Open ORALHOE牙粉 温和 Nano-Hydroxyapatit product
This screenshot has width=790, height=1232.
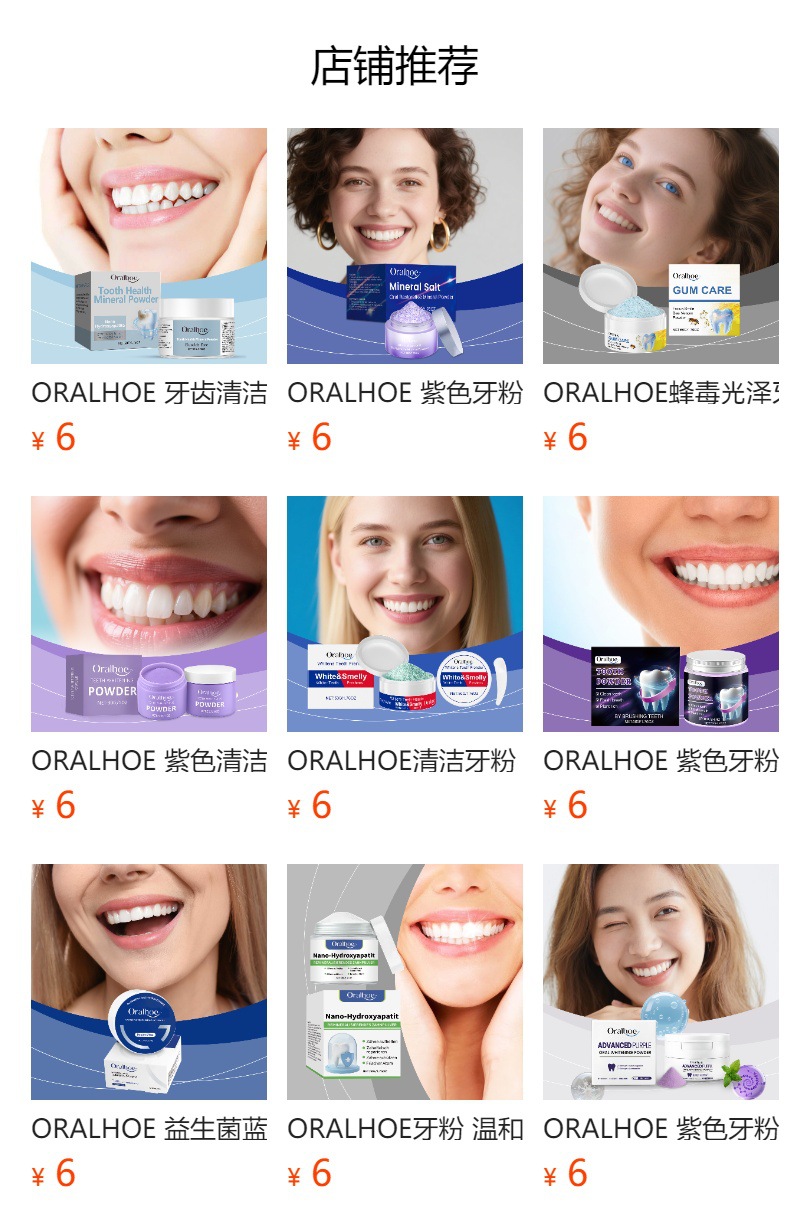[405, 982]
